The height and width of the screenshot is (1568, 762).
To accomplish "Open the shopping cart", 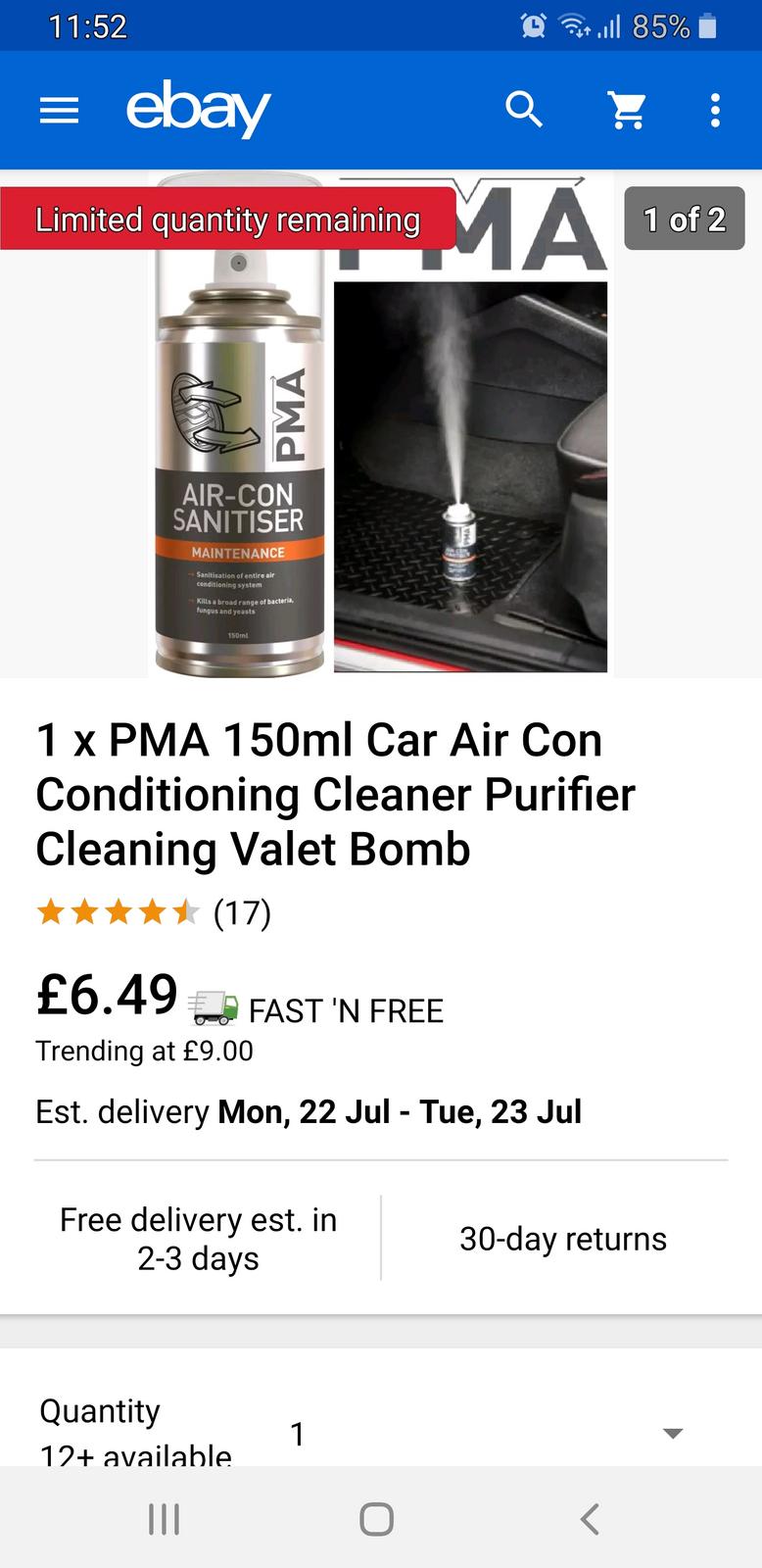I will (x=628, y=111).
